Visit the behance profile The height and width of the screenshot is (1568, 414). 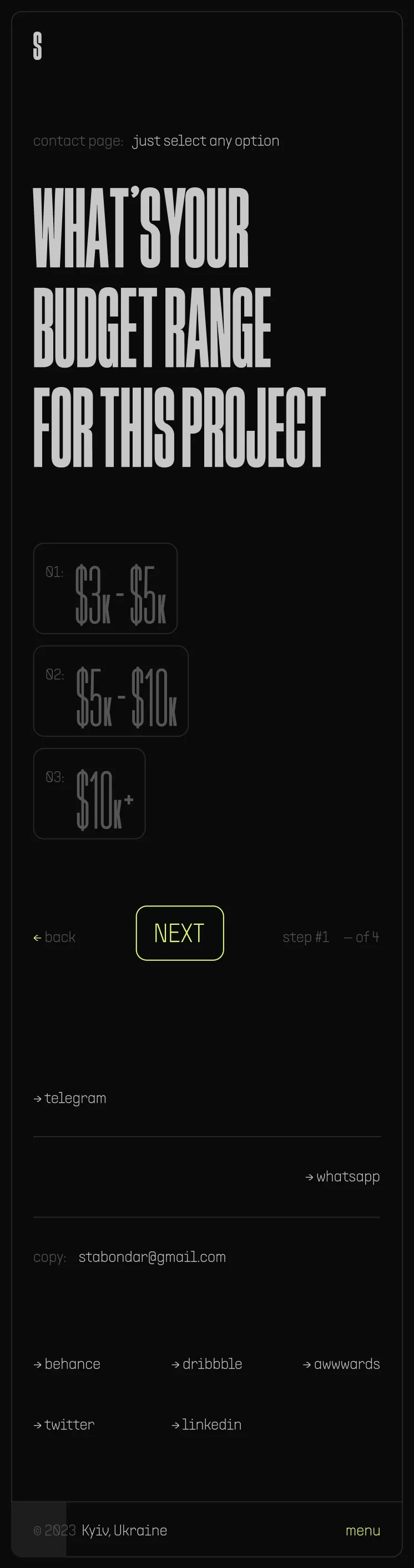(x=67, y=1364)
